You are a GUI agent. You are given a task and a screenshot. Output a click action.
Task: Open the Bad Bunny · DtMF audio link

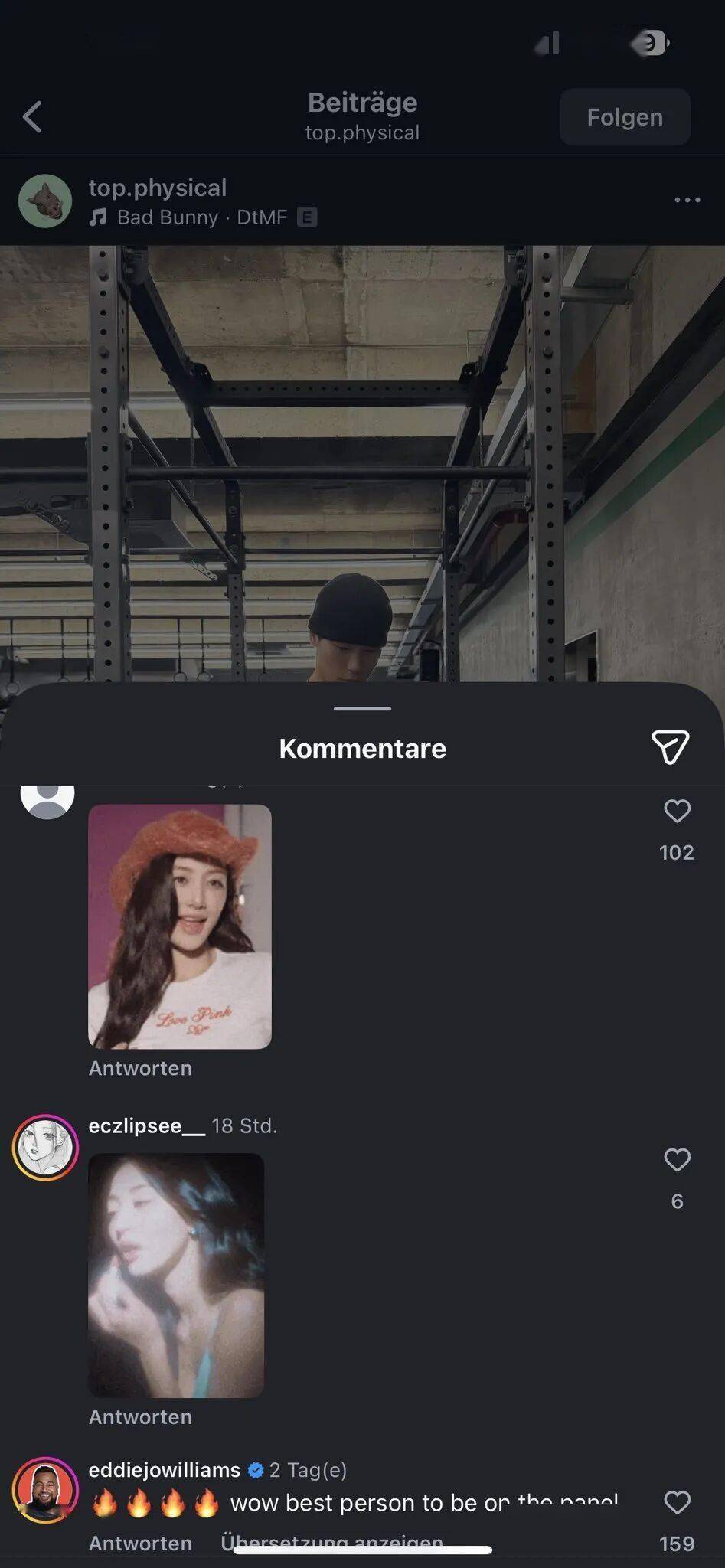(x=201, y=217)
